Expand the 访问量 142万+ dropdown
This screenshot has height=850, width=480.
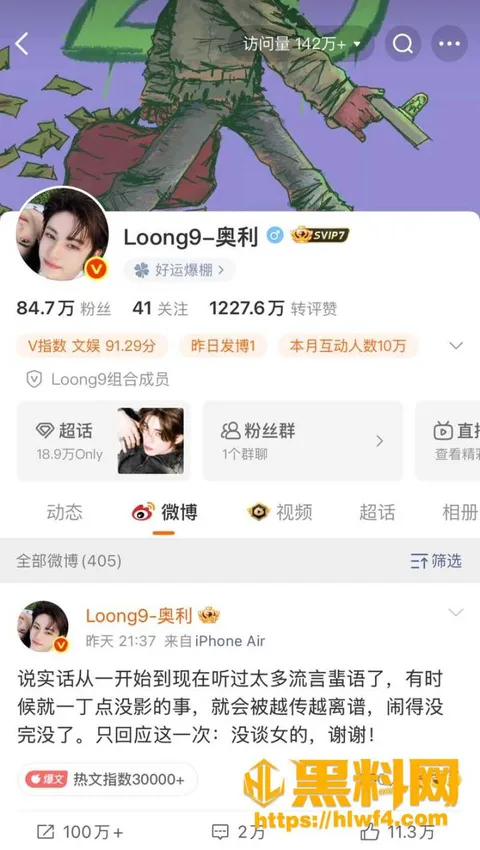[303, 43]
